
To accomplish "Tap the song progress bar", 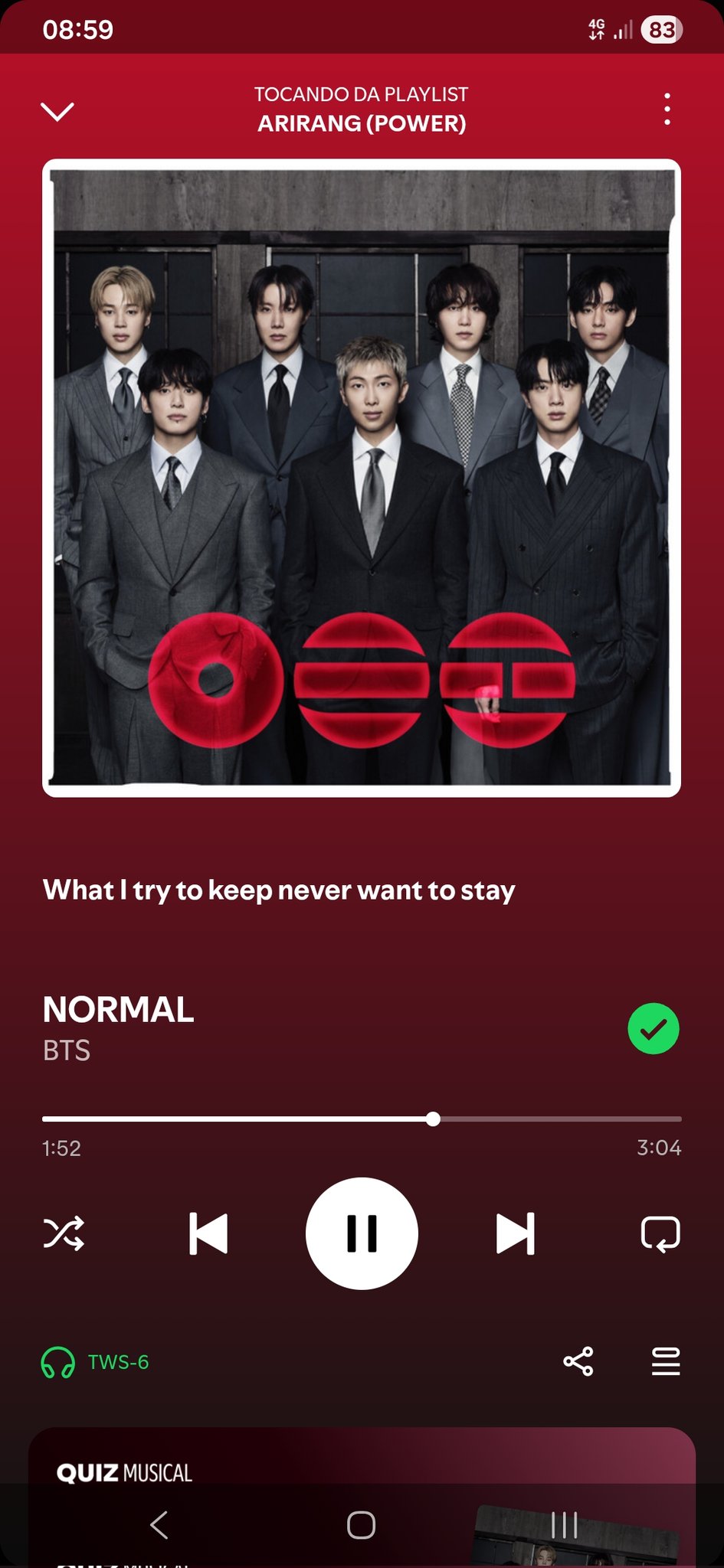I will (362, 1119).
